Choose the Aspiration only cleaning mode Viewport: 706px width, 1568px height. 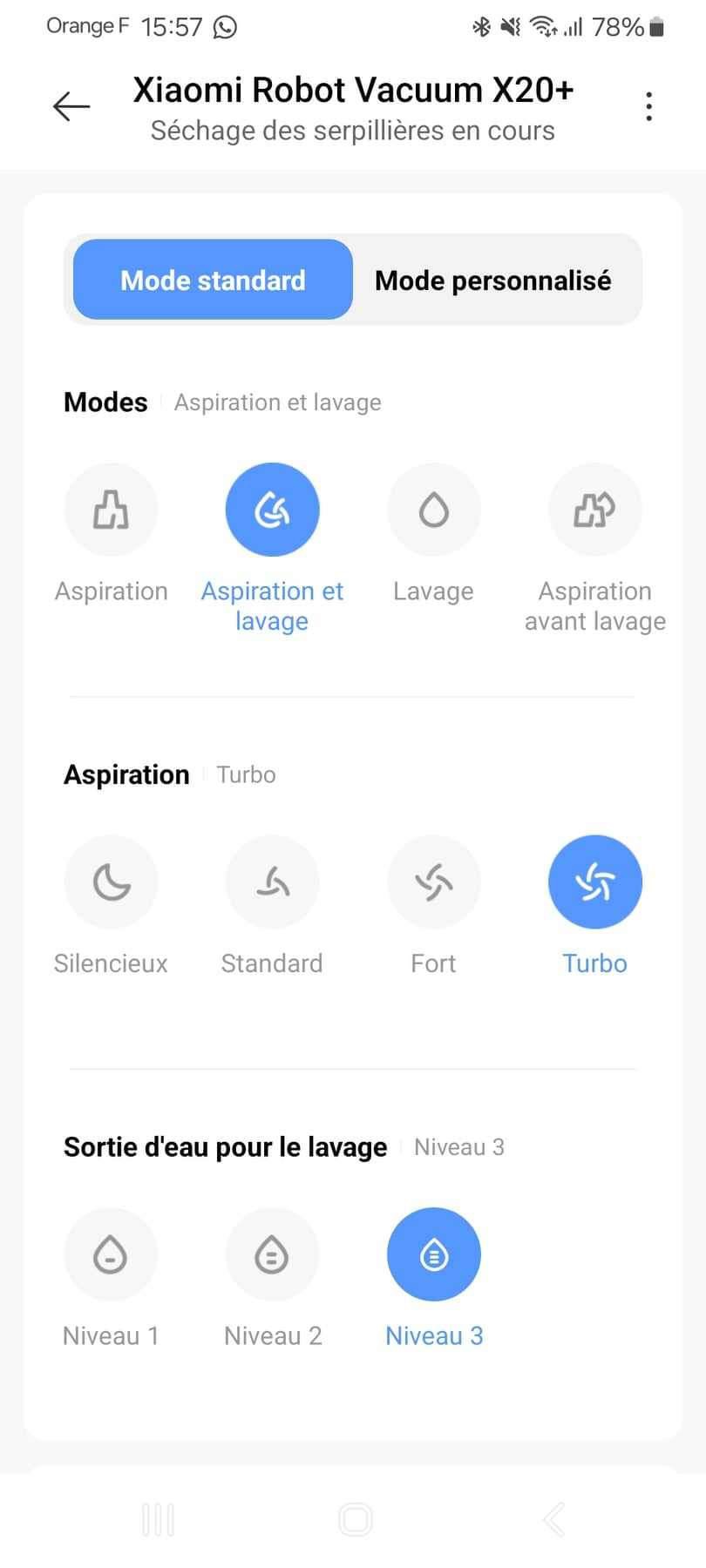click(111, 510)
